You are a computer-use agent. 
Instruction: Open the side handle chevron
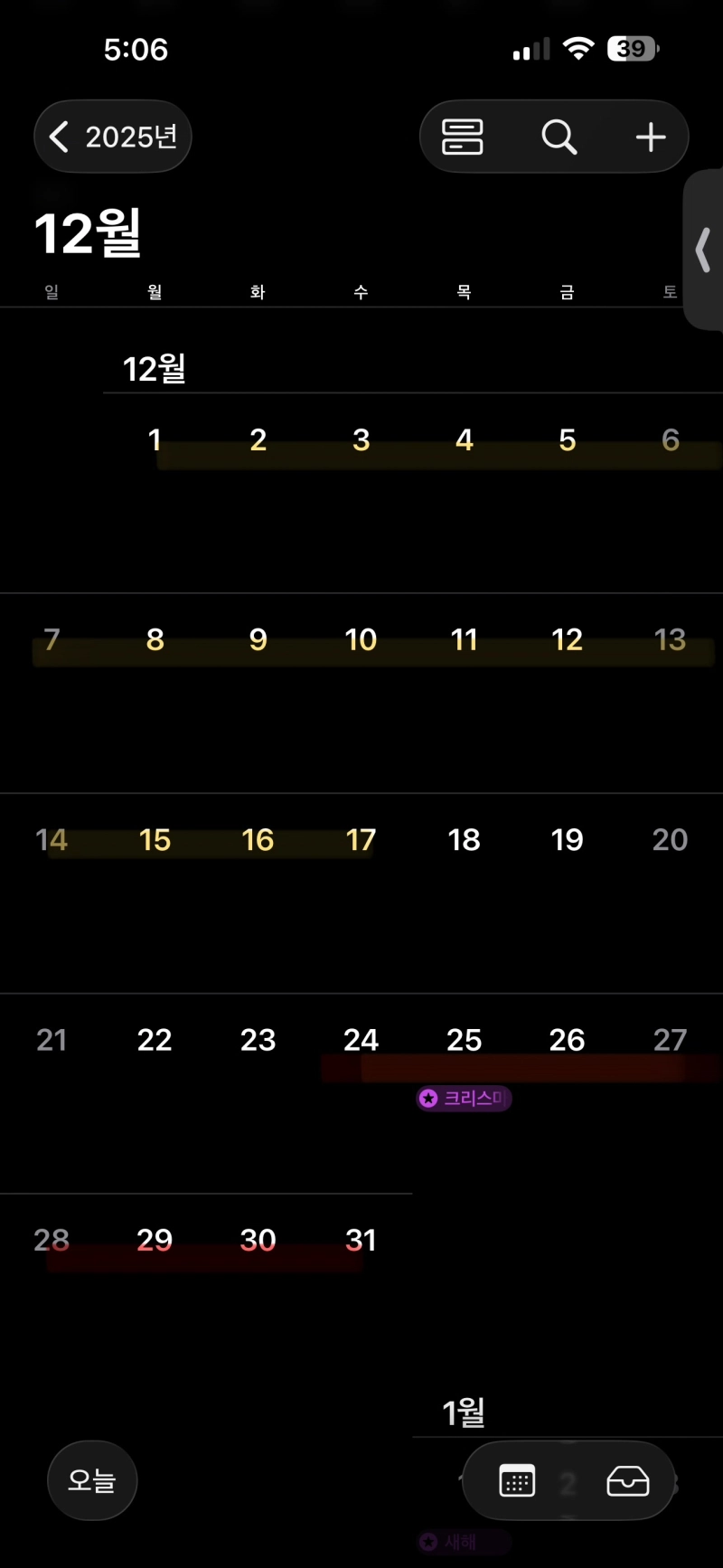point(703,250)
